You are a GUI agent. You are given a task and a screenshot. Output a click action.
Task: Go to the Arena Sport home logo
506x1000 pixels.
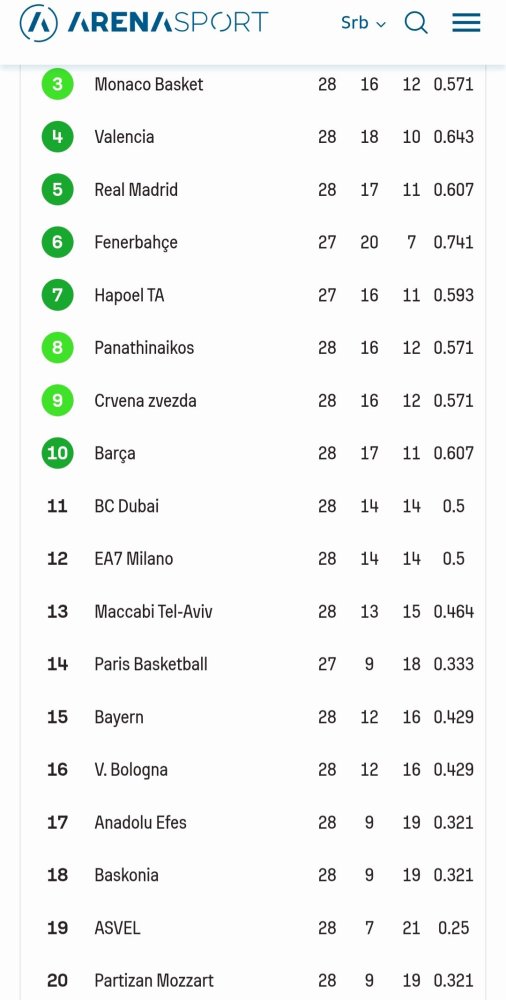pos(144,23)
